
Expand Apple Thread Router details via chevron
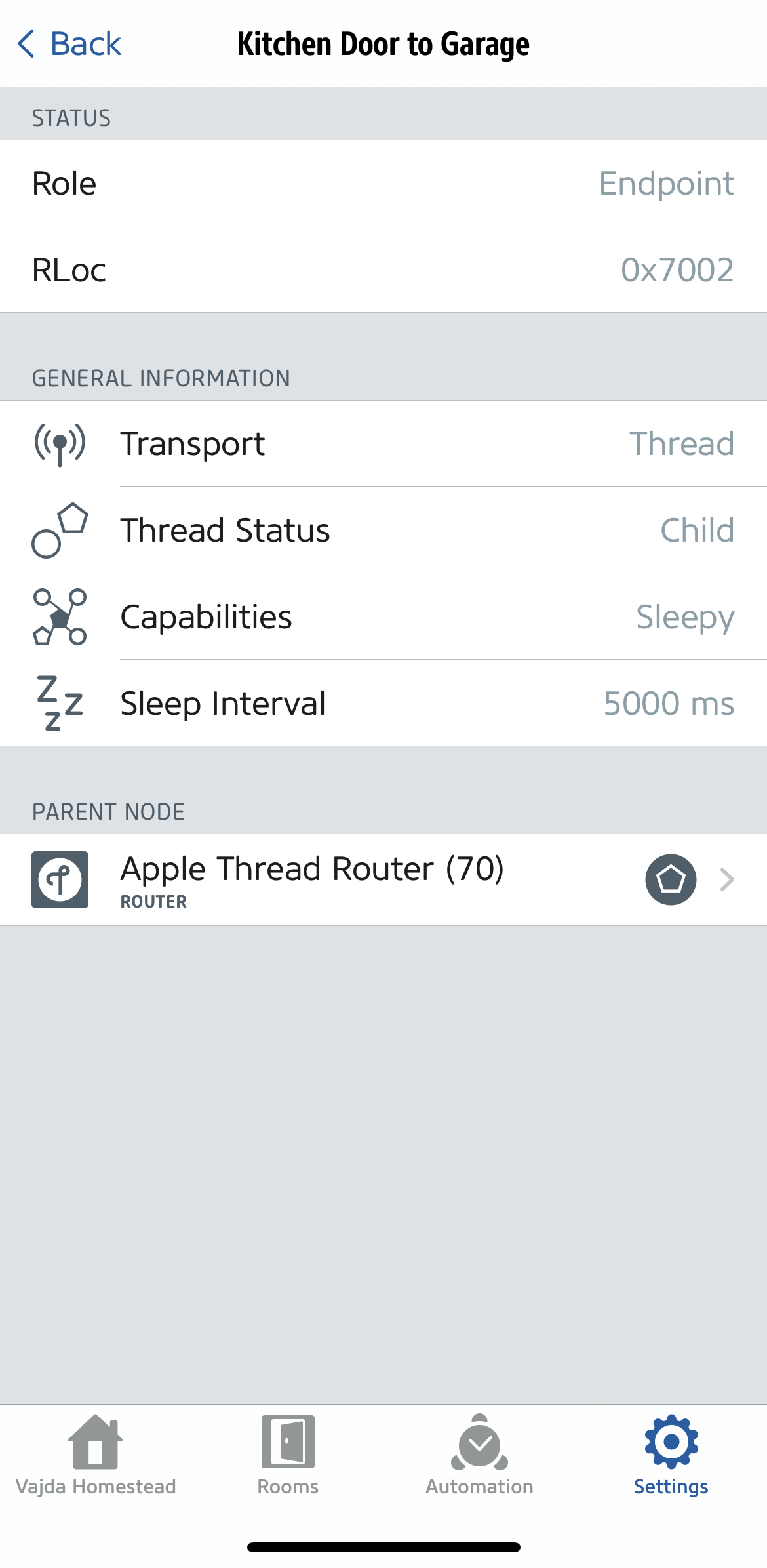pos(726,880)
